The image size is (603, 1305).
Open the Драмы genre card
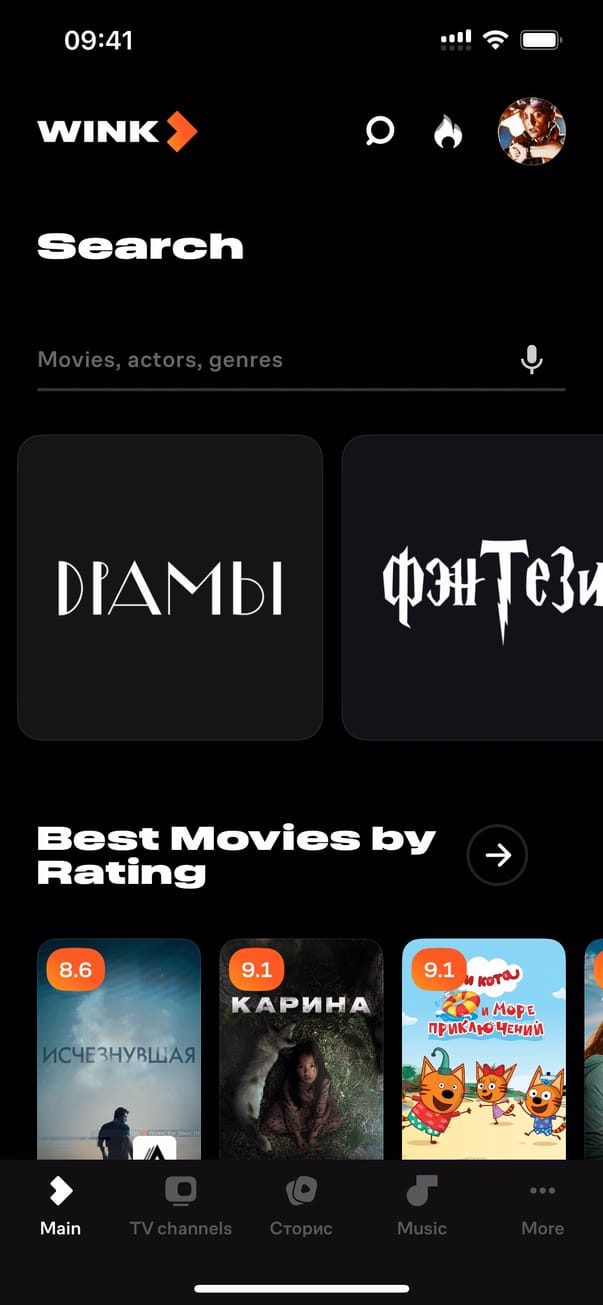click(x=170, y=587)
